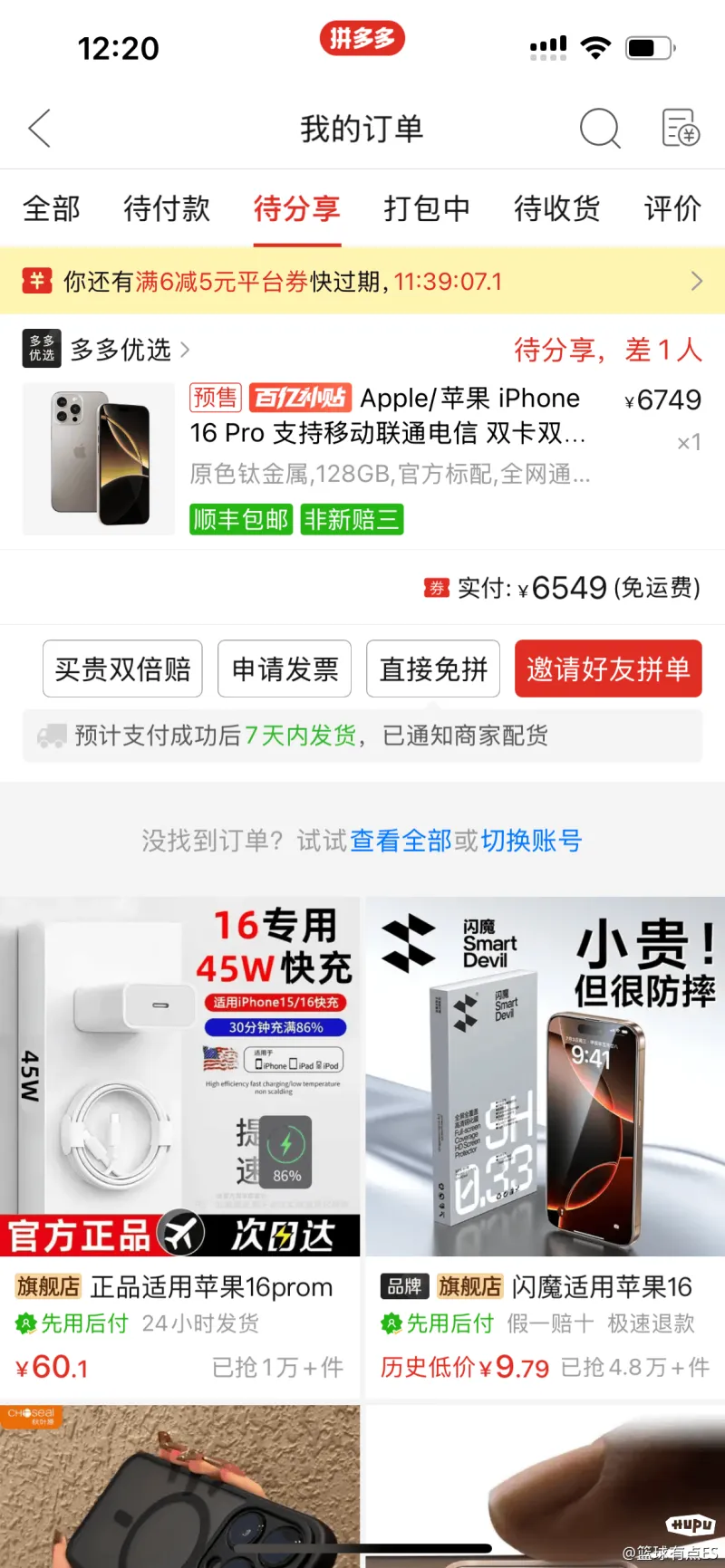The image size is (725, 1568).
Task: Tap the 查看全部 link
Action: [x=401, y=841]
